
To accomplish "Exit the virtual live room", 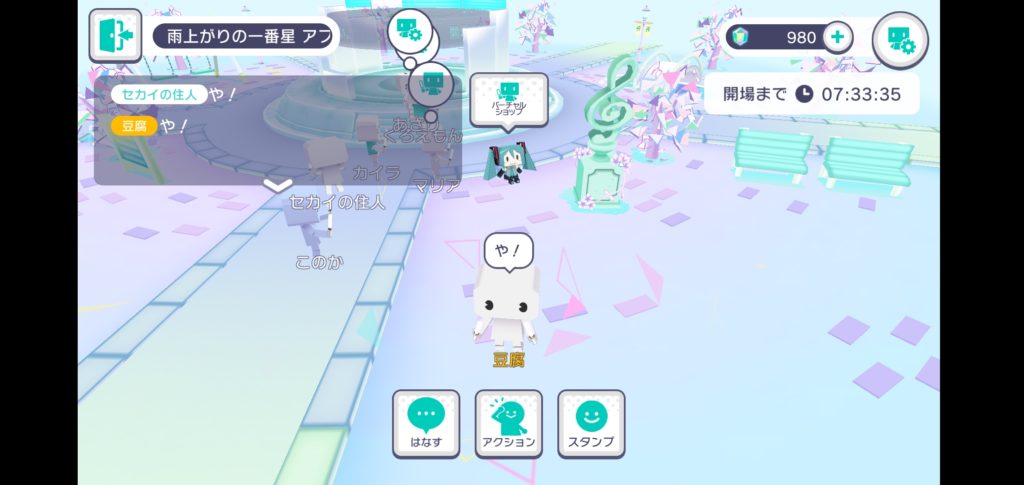I will pyautogui.click(x=115, y=36).
